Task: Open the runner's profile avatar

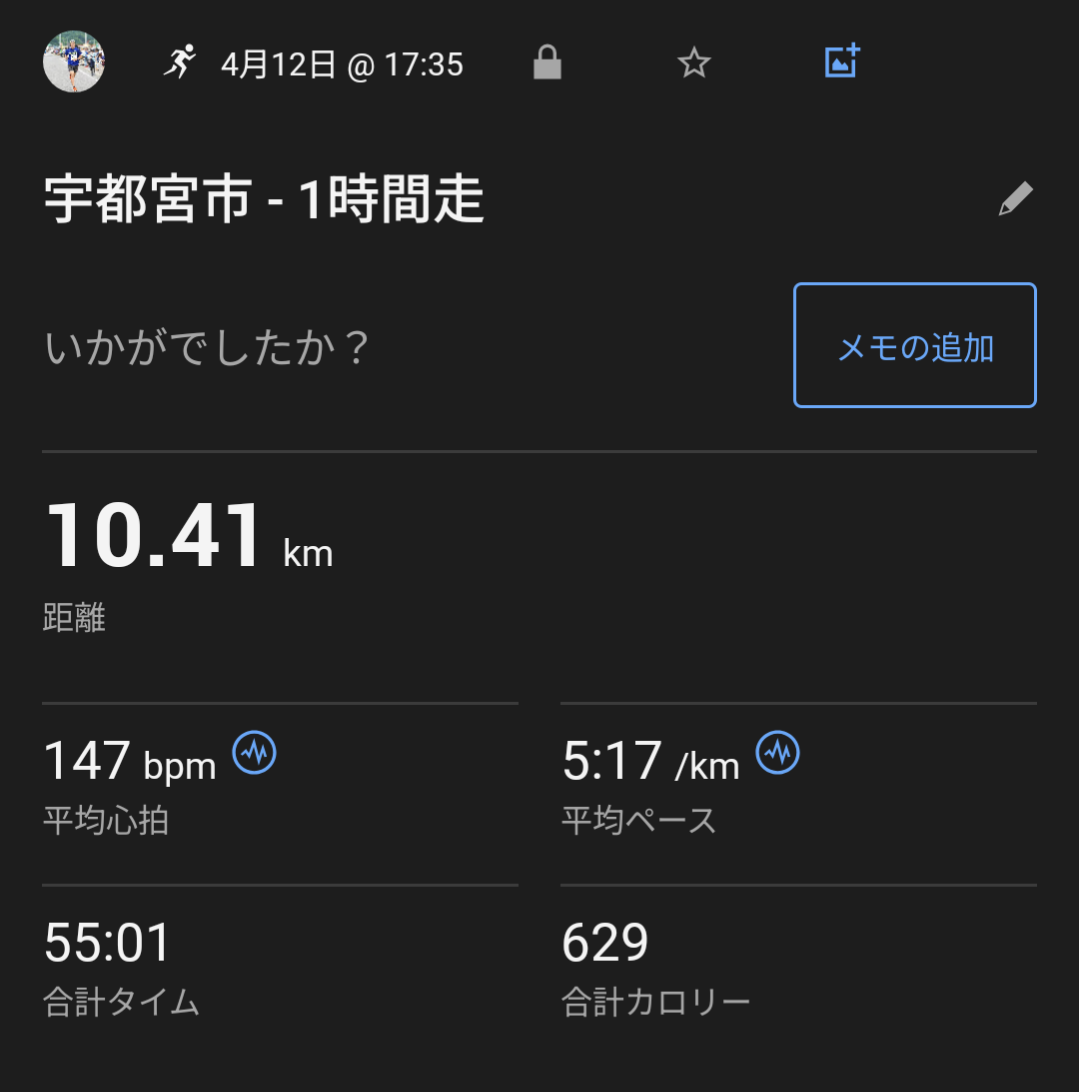Action: [74, 62]
